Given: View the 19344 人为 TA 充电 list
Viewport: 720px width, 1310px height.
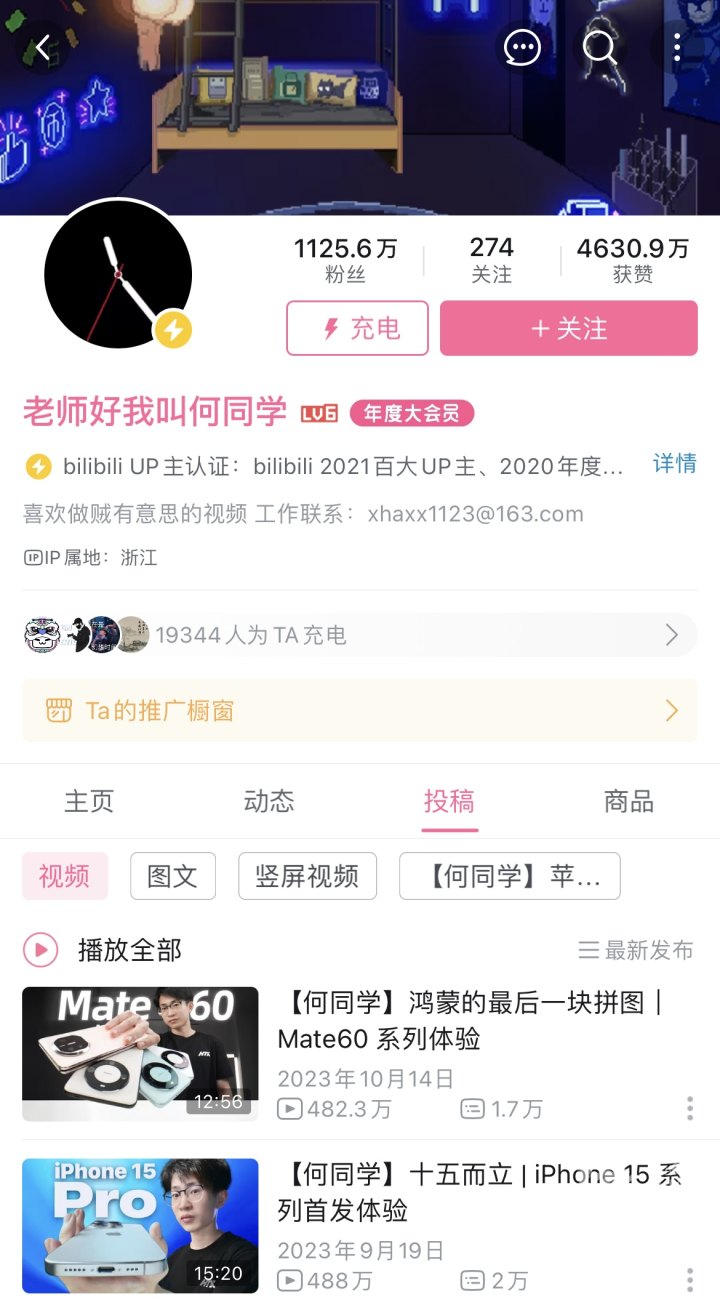Looking at the screenshot, I should [x=360, y=635].
